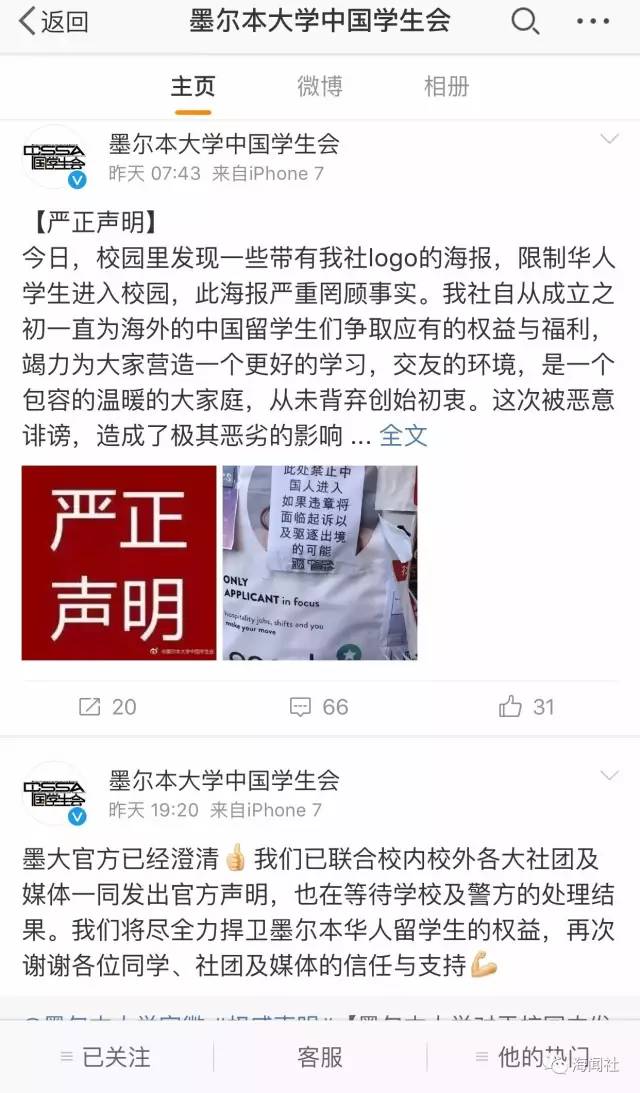The image size is (640, 1093).
Task: Open the search icon in header
Action: point(525,21)
